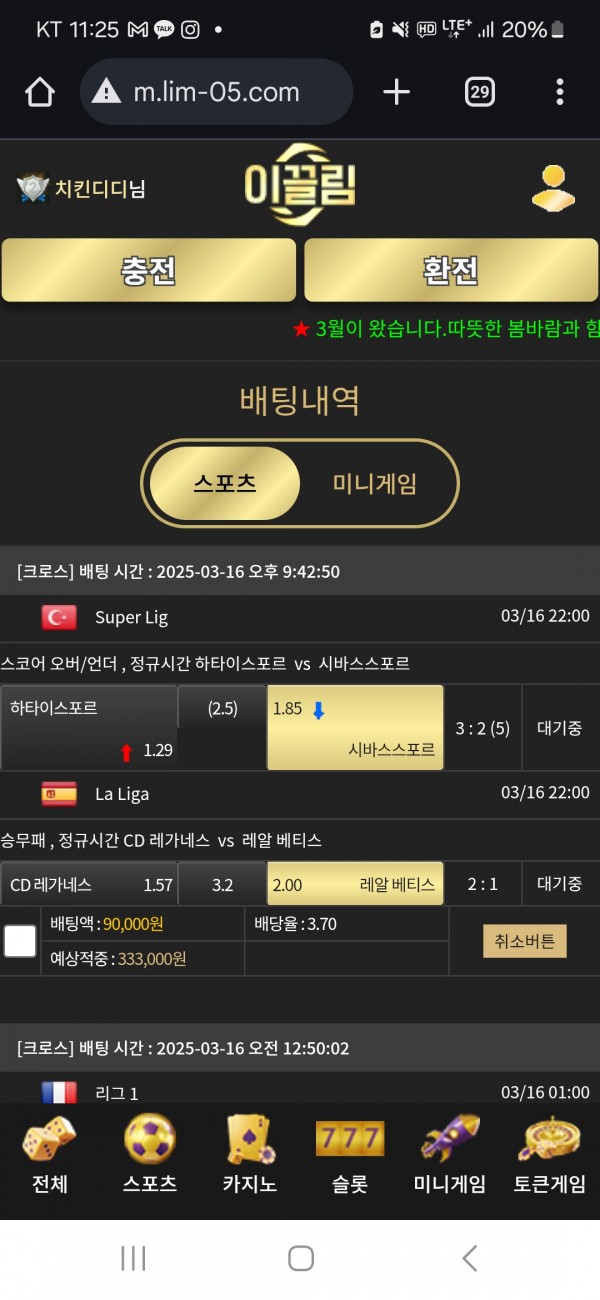
Task: Tap the system back button
Action: 469,1258
